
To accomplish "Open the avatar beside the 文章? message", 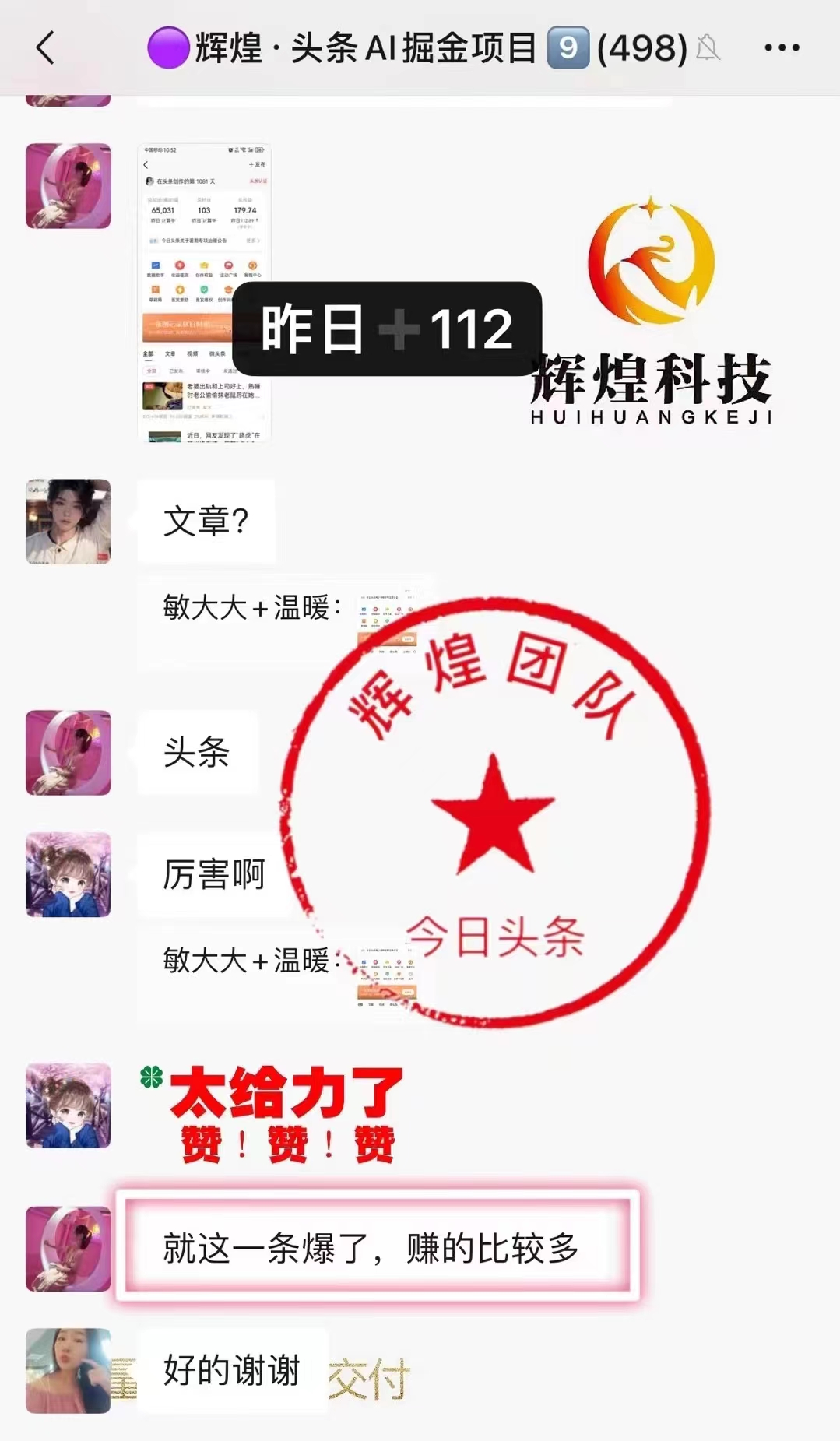I will click(x=69, y=522).
